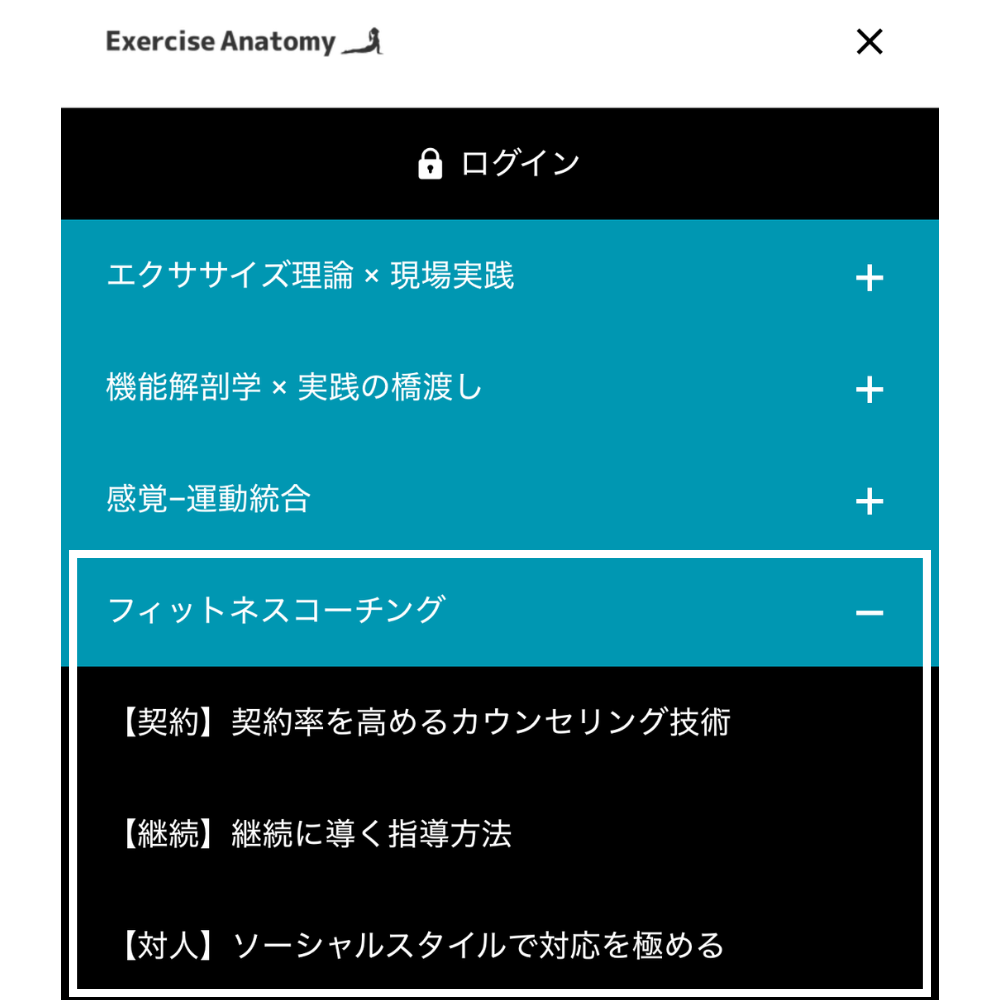Close the navigation menu
The height and width of the screenshot is (1000, 1000).
(869, 42)
